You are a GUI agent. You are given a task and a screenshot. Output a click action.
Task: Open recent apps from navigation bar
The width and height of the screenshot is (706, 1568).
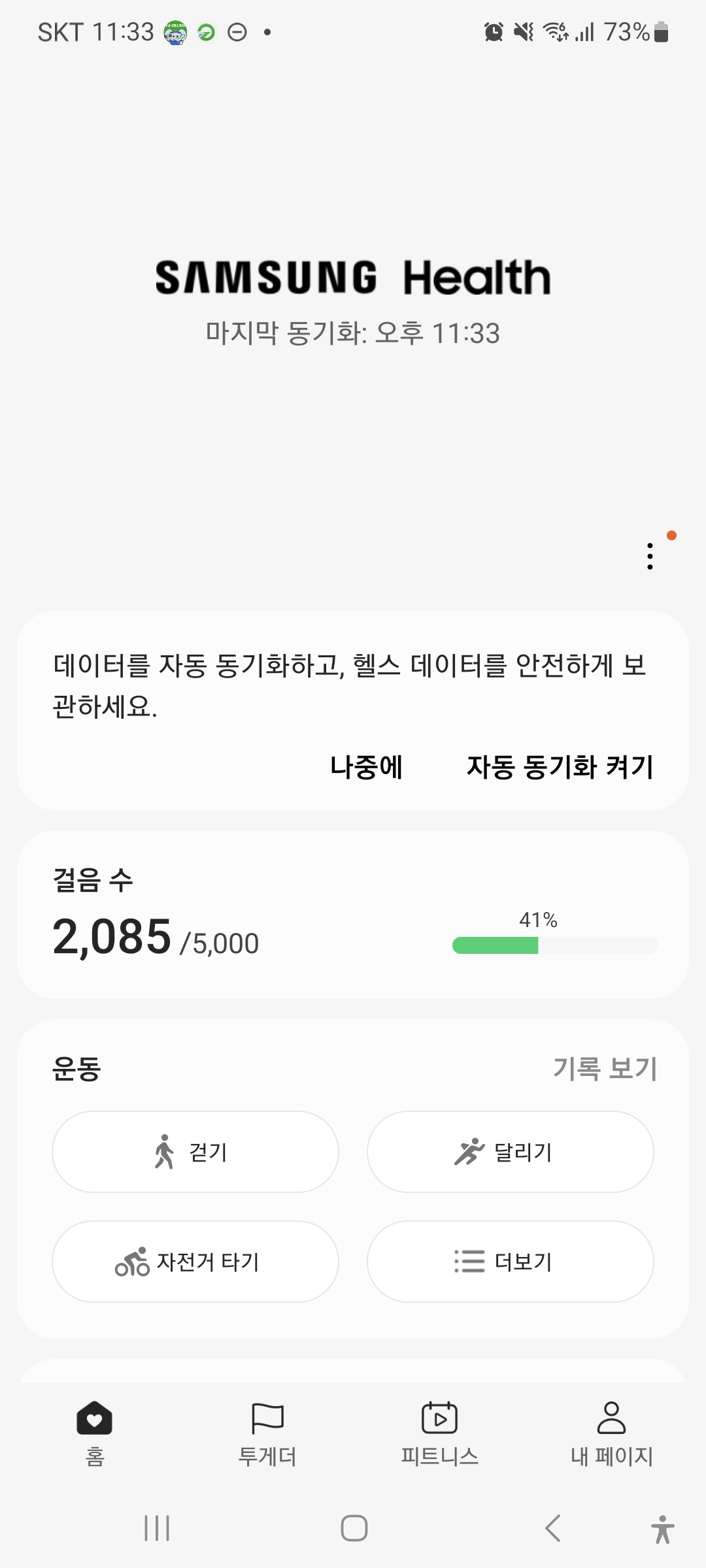(157, 1528)
